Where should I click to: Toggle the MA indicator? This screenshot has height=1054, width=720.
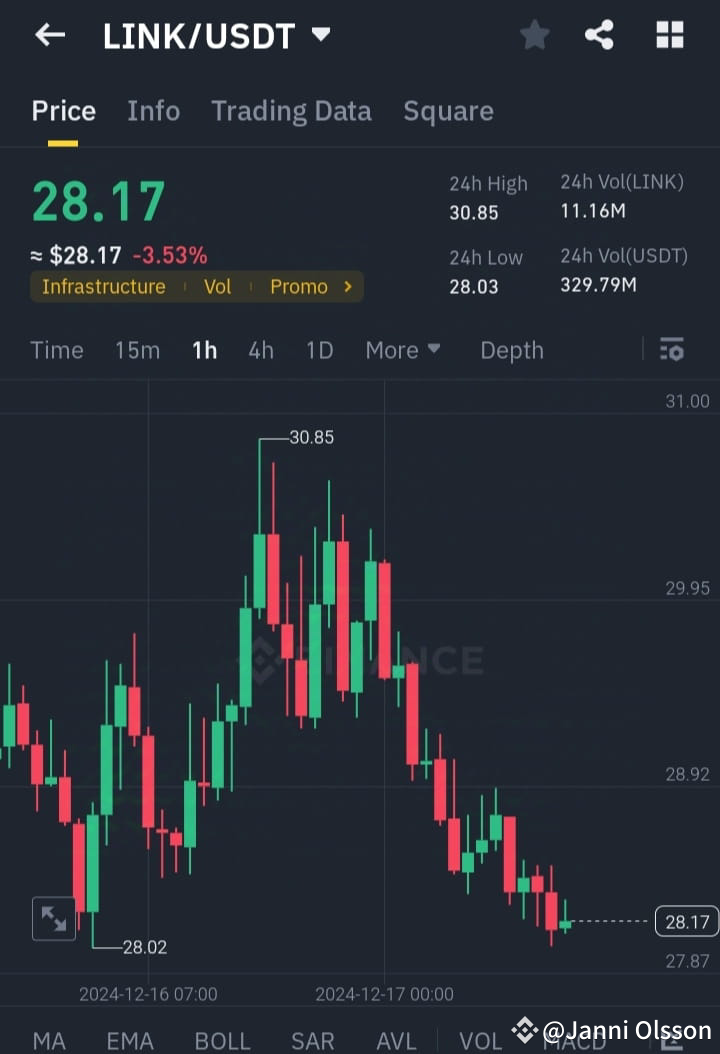tap(48, 1041)
